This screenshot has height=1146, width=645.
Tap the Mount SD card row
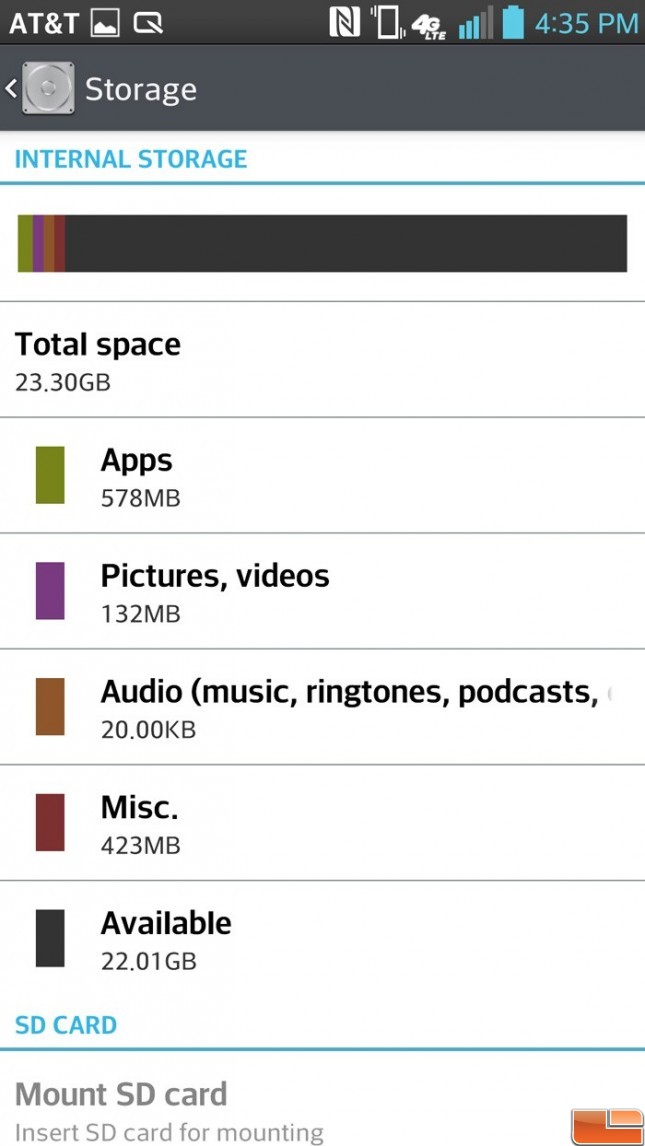coord(322,1099)
